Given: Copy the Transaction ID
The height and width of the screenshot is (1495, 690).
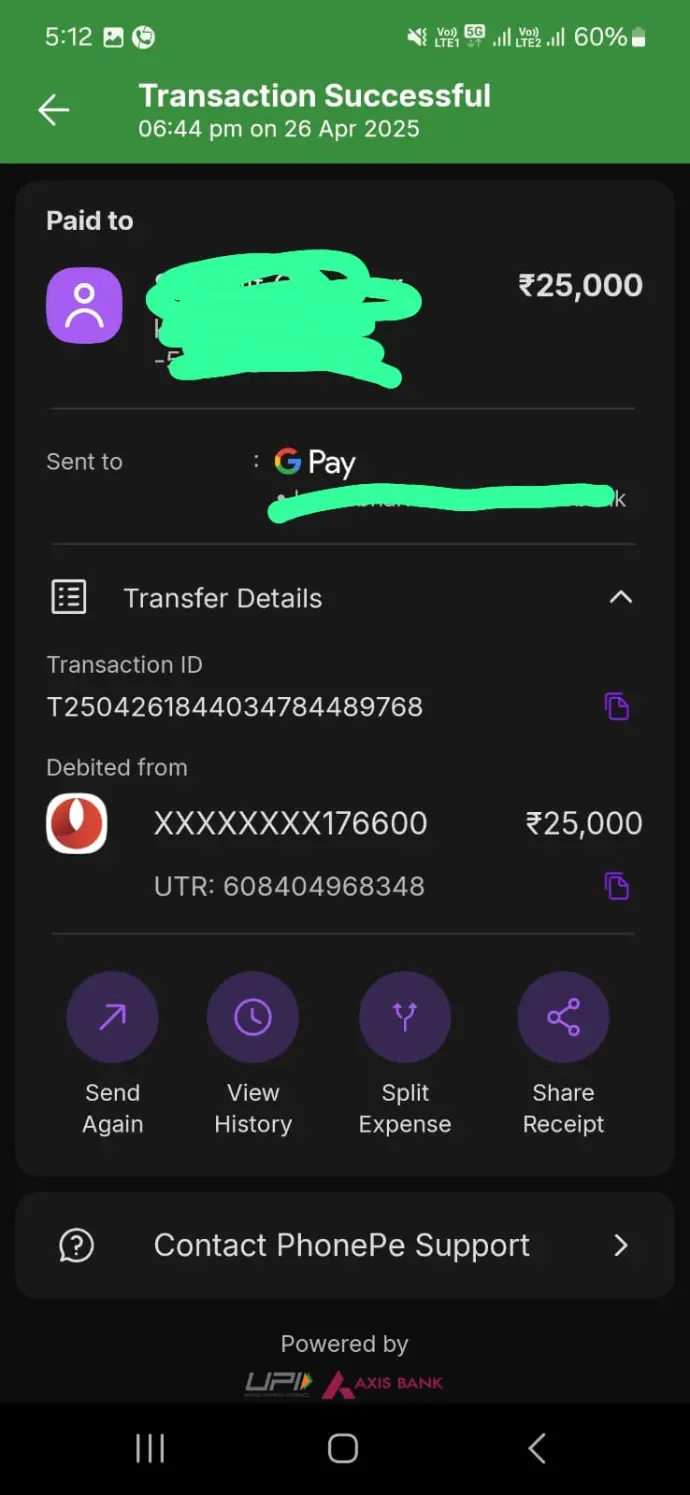Looking at the screenshot, I should pyautogui.click(x=617, y=707).
